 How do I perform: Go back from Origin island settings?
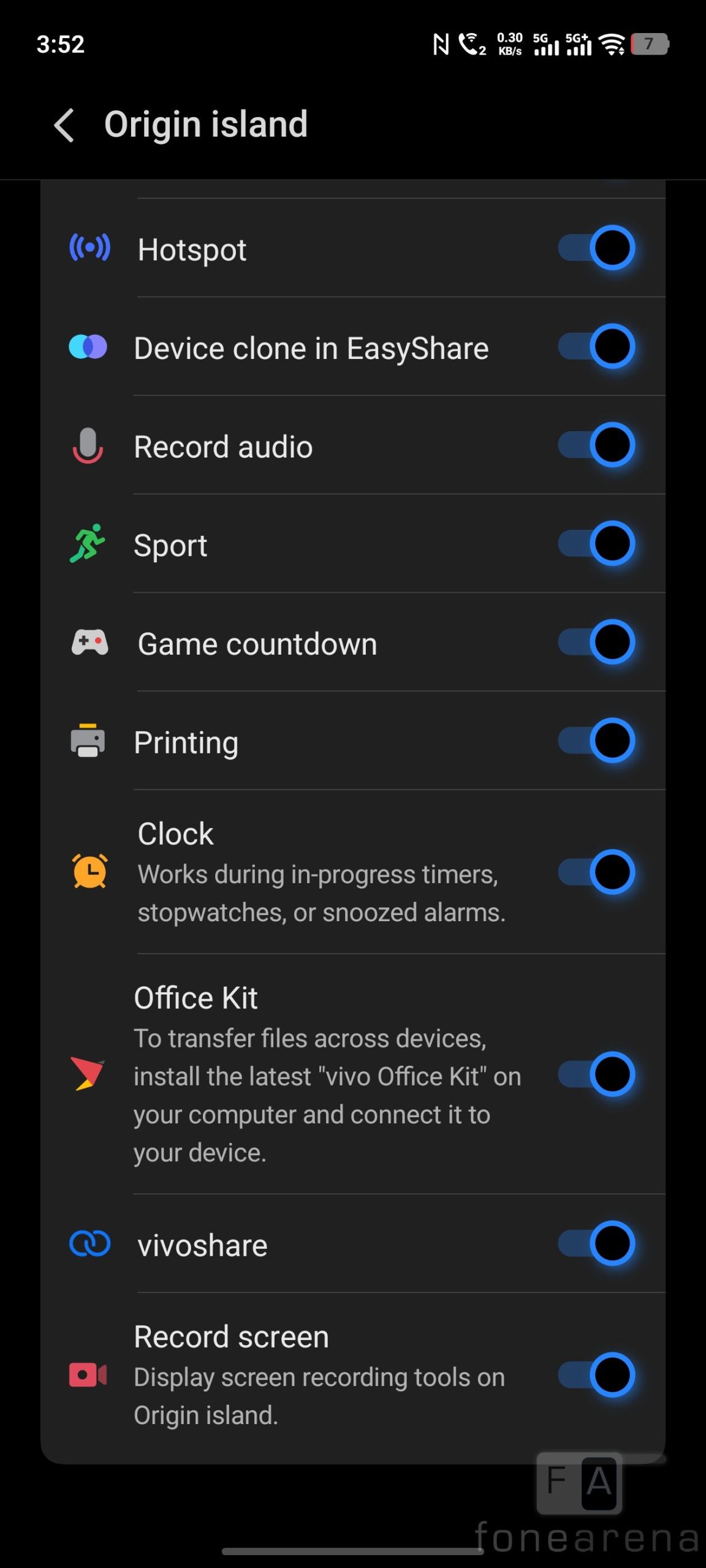(64, 125)
